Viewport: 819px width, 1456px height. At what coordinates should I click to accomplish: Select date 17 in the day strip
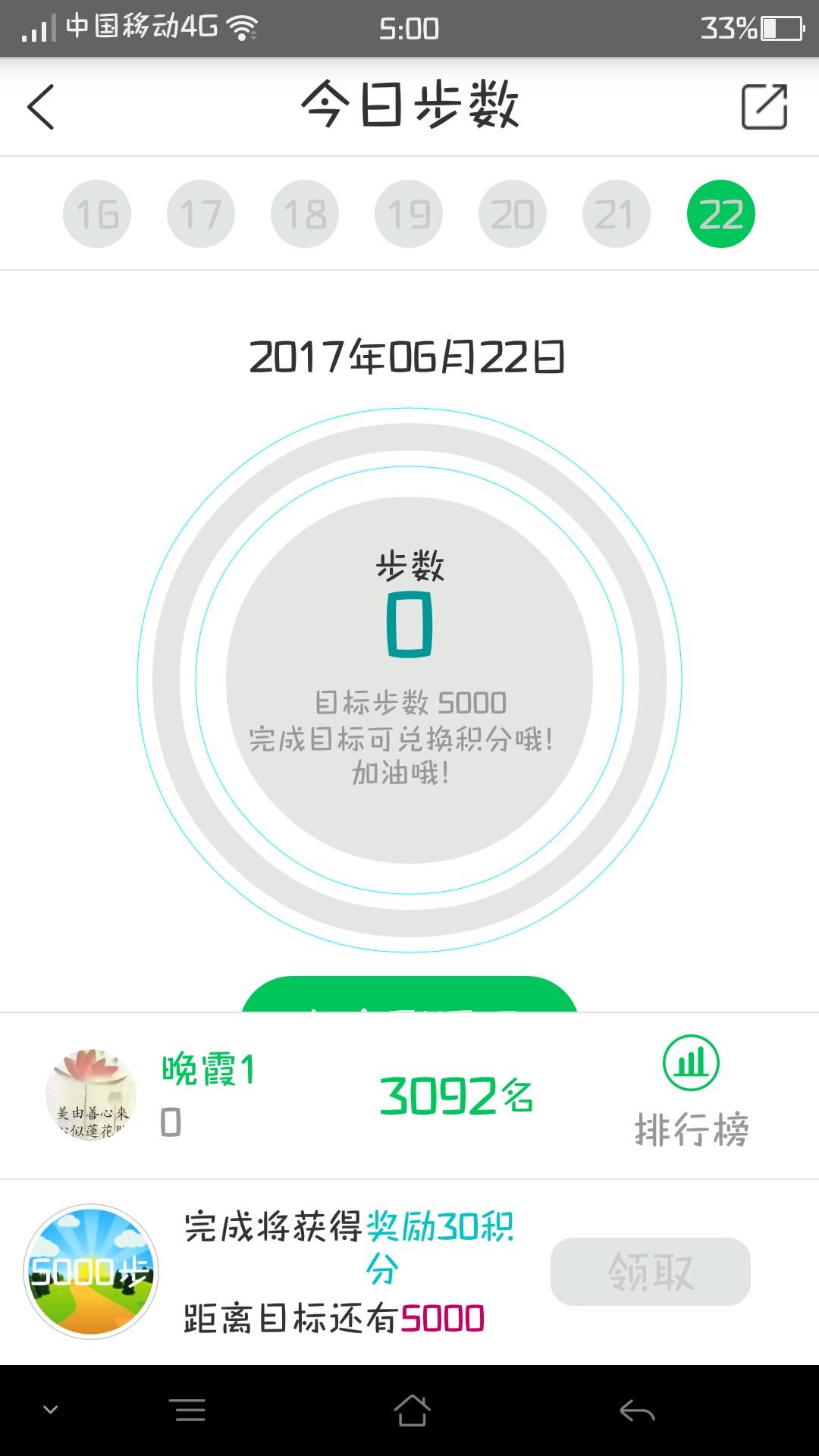(x=201, y=214)
